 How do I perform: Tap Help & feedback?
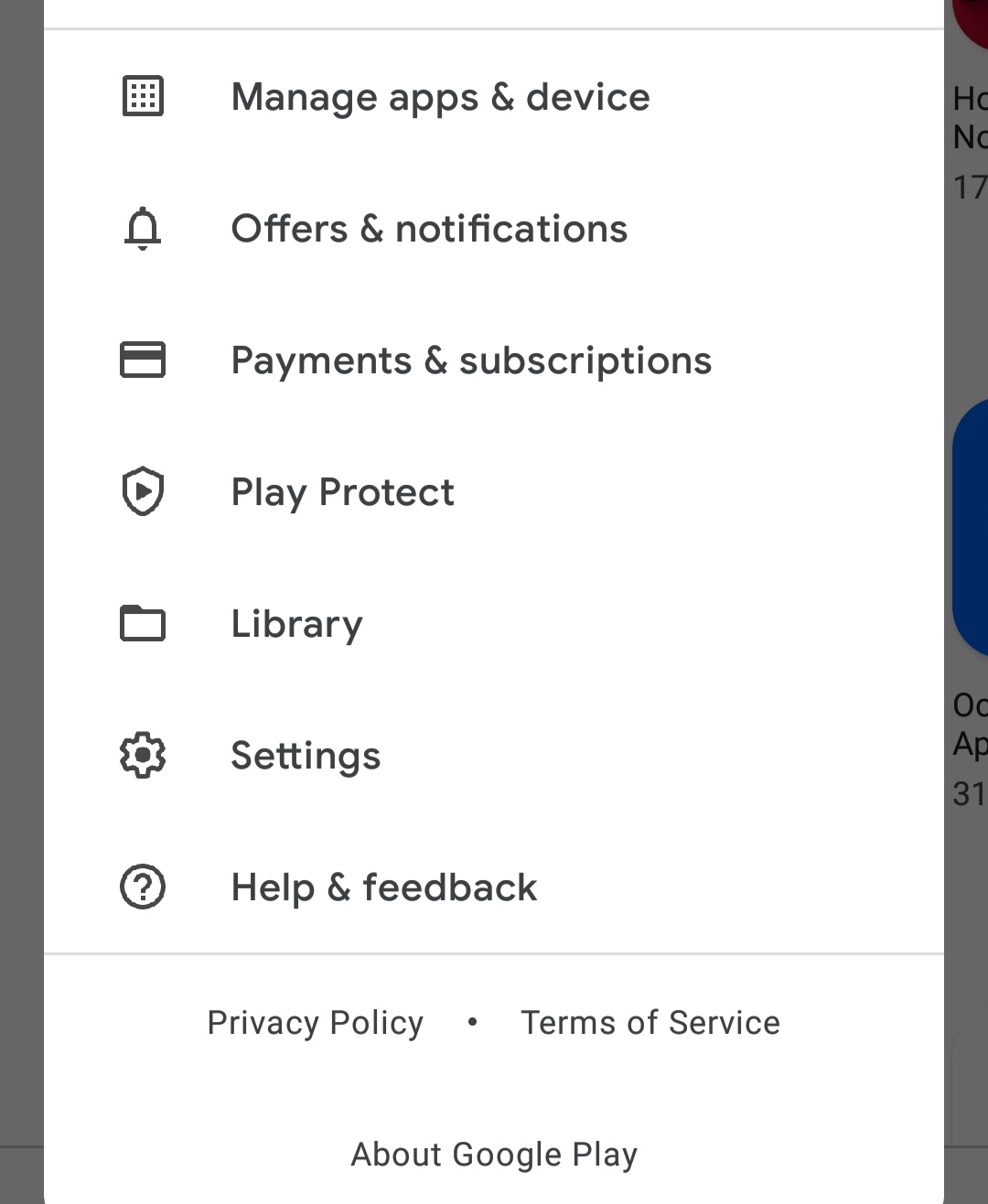[x=384, y=887]
